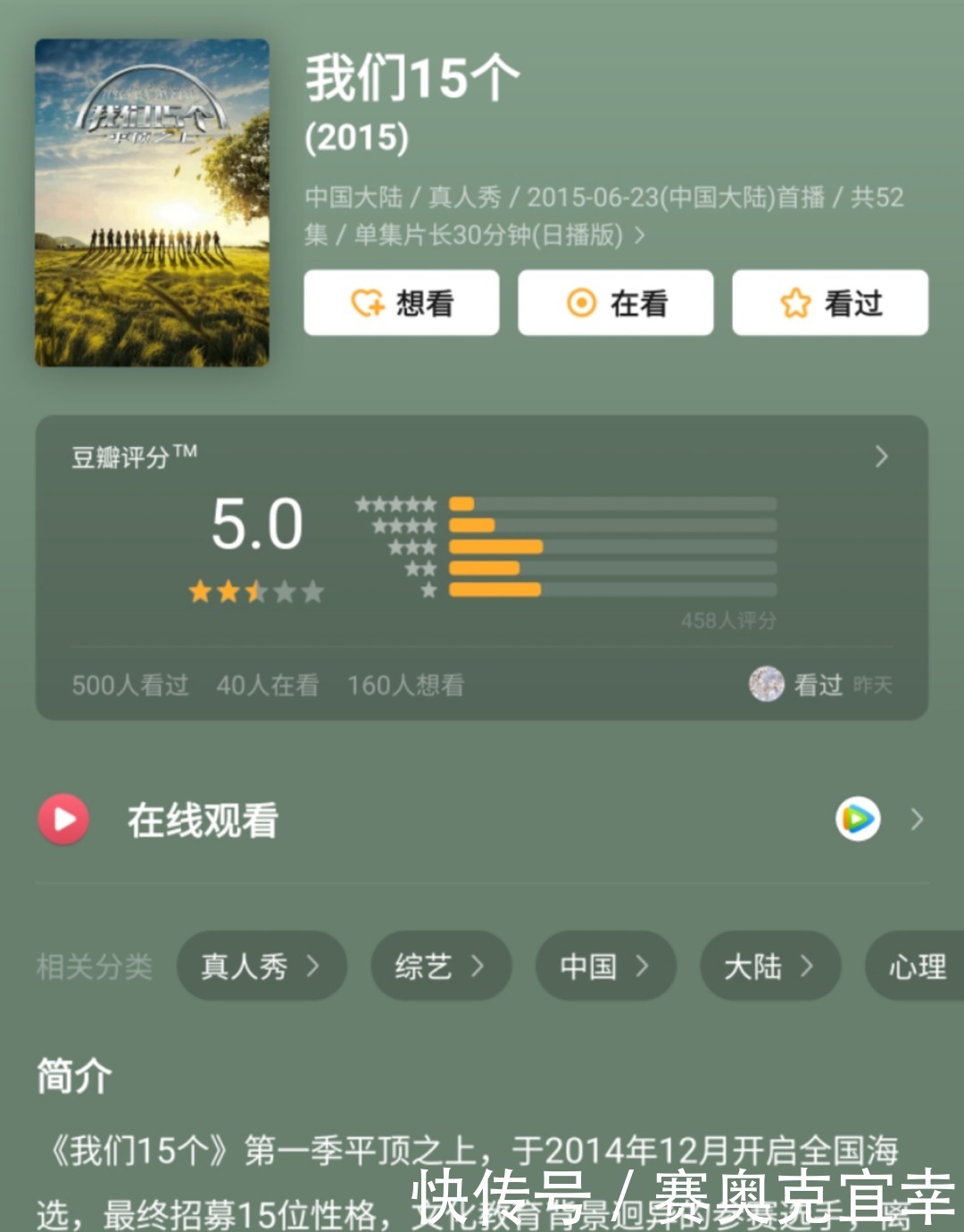Open the 我们15个 poster thumbnail

point(154,201)
